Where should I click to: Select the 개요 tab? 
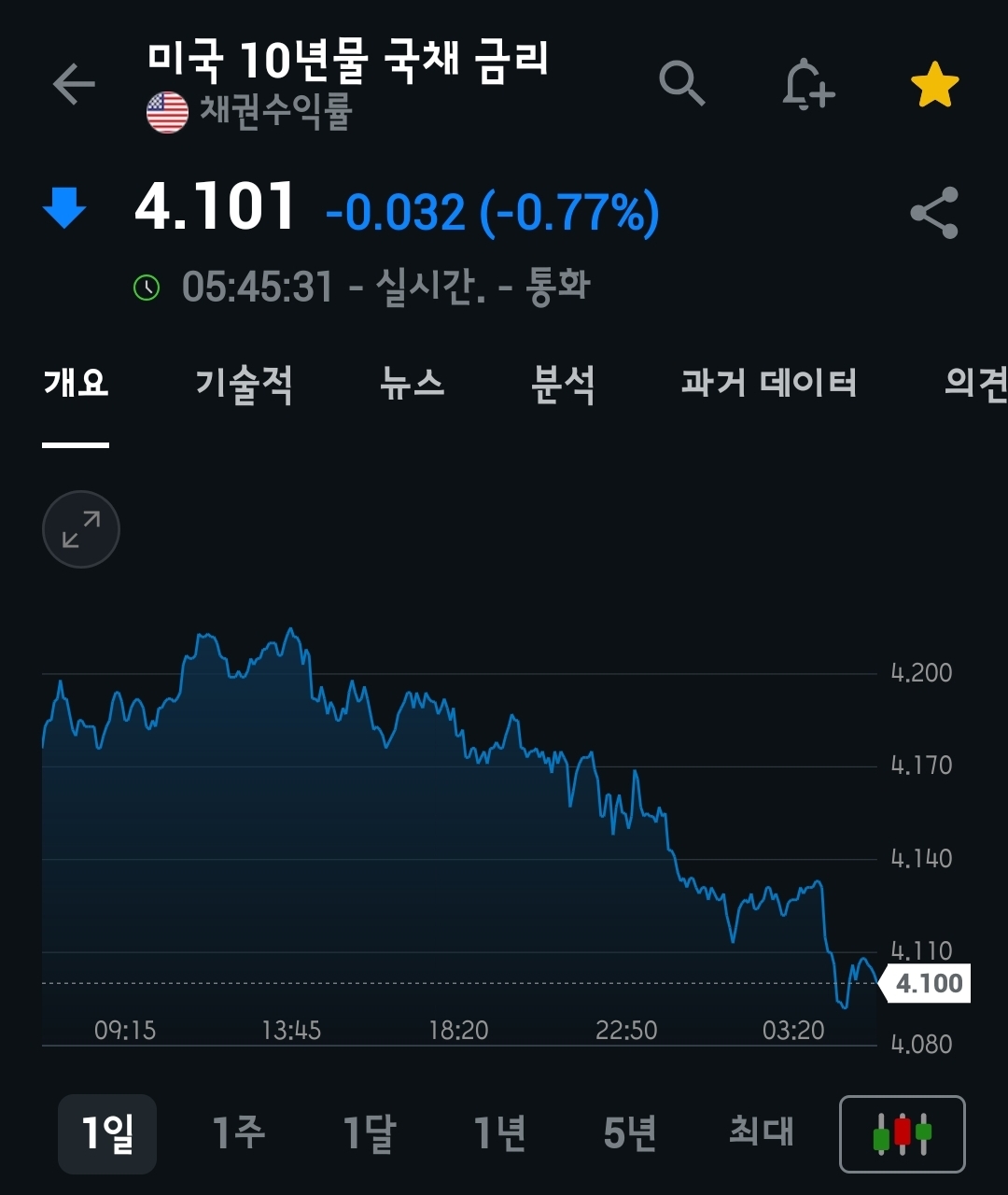coord(76,384)
